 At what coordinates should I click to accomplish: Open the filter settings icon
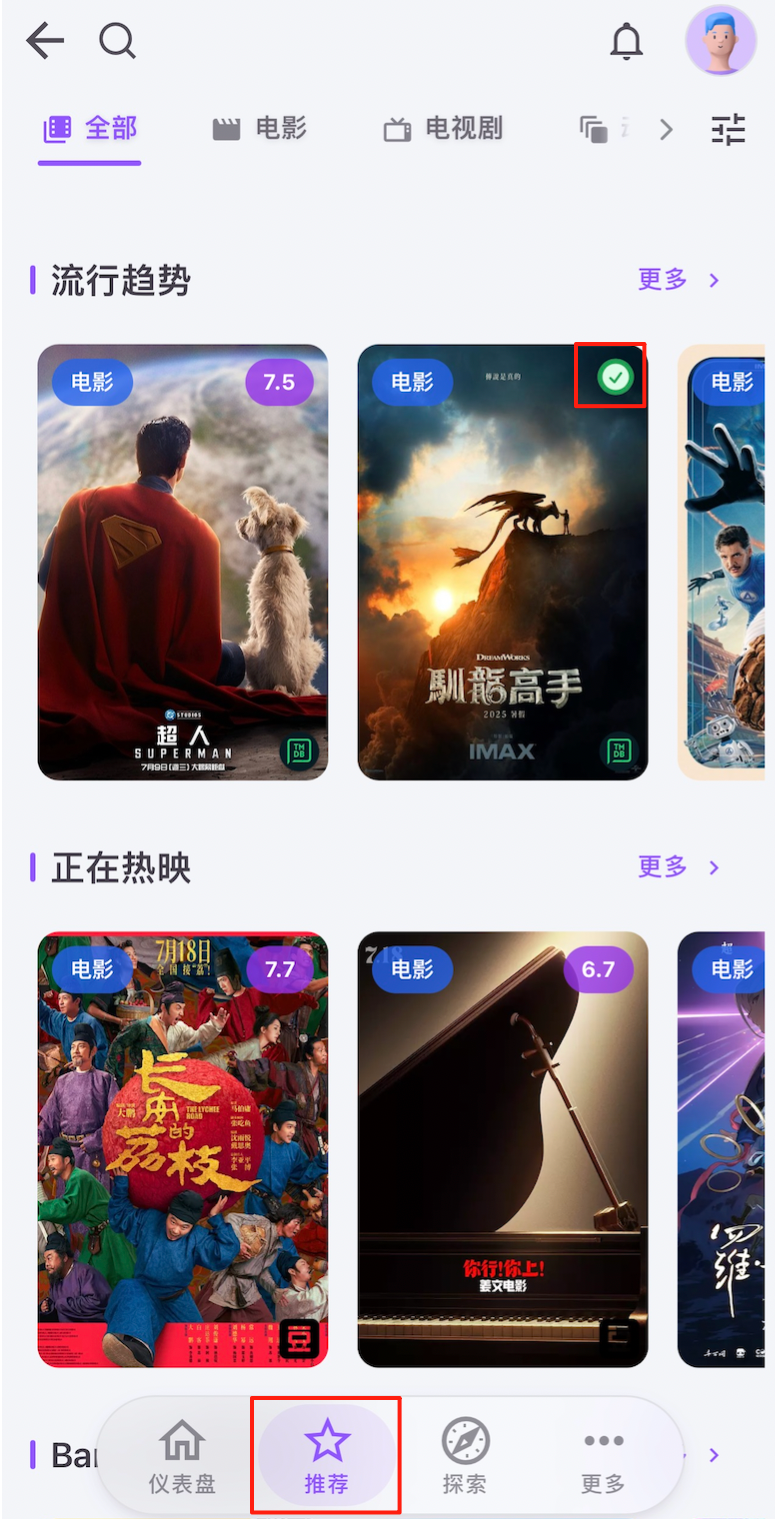[728, 130]
